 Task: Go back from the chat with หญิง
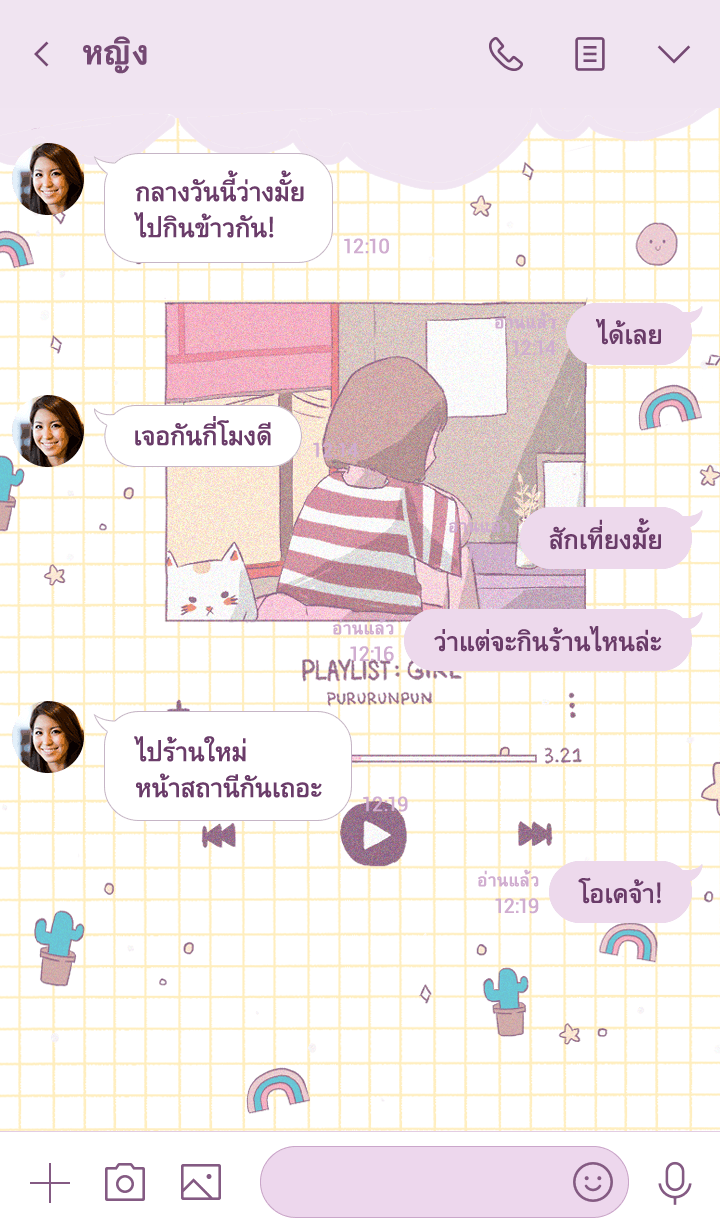point(41,54)
